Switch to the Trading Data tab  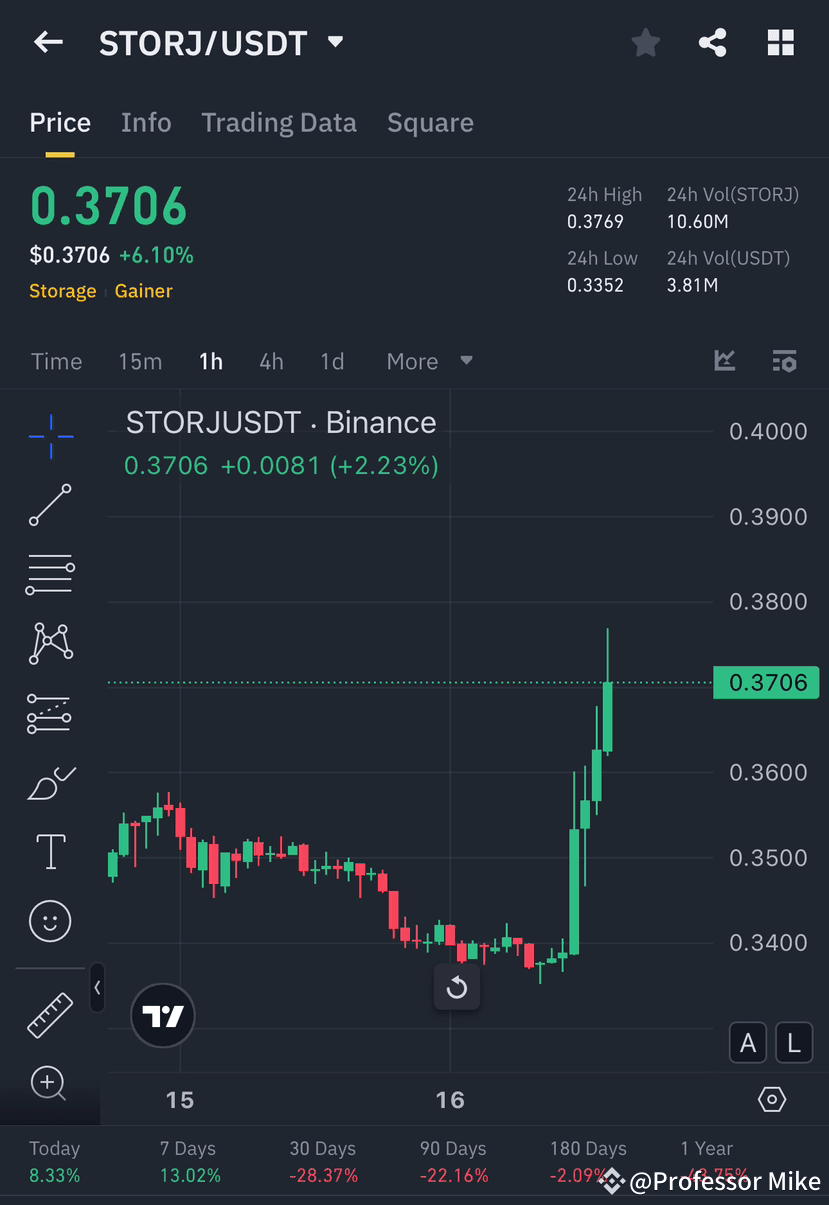279,122
